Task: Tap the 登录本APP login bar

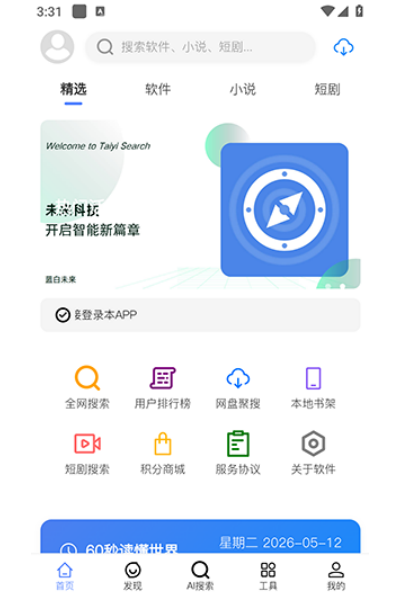Action: coord(200,315)
